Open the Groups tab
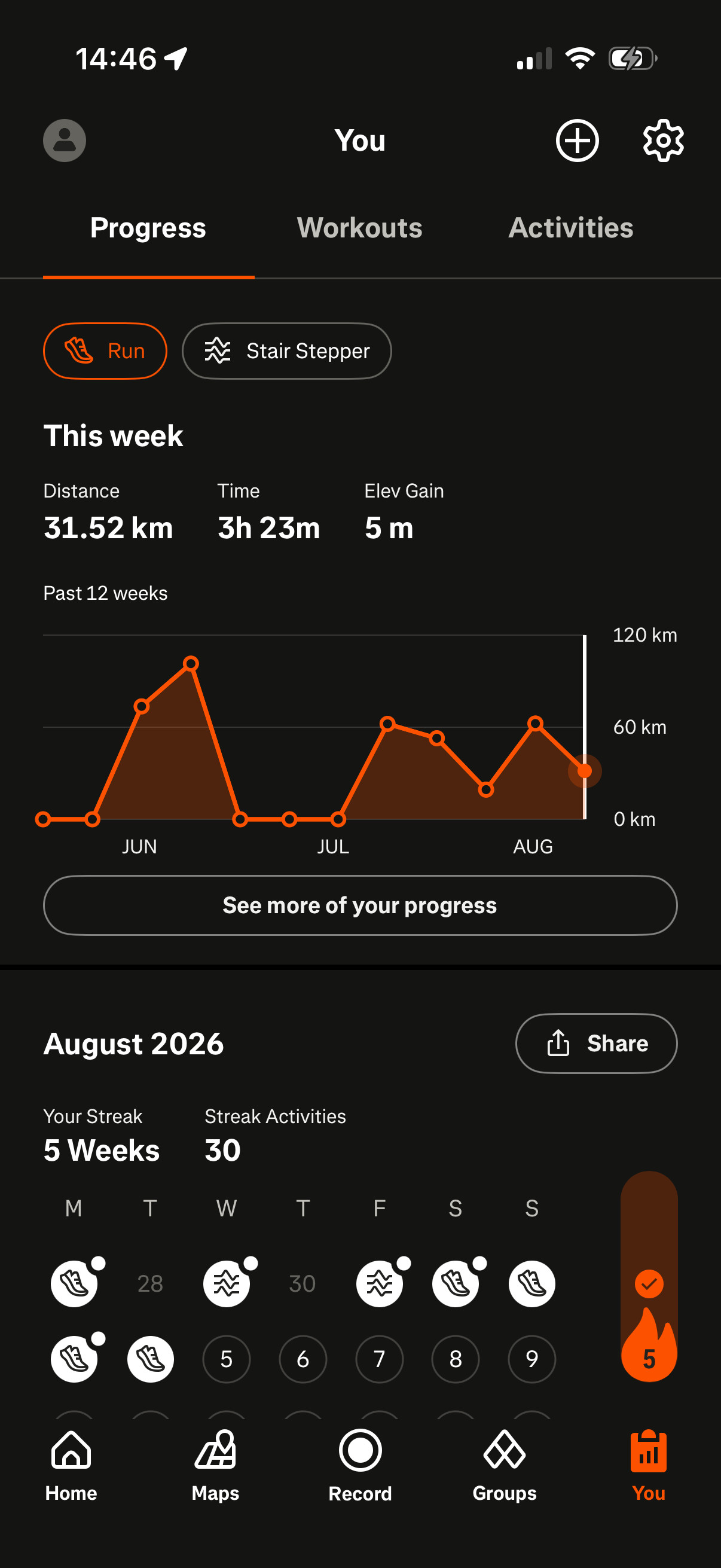 pyautogui.click(x=505, y=1466)
